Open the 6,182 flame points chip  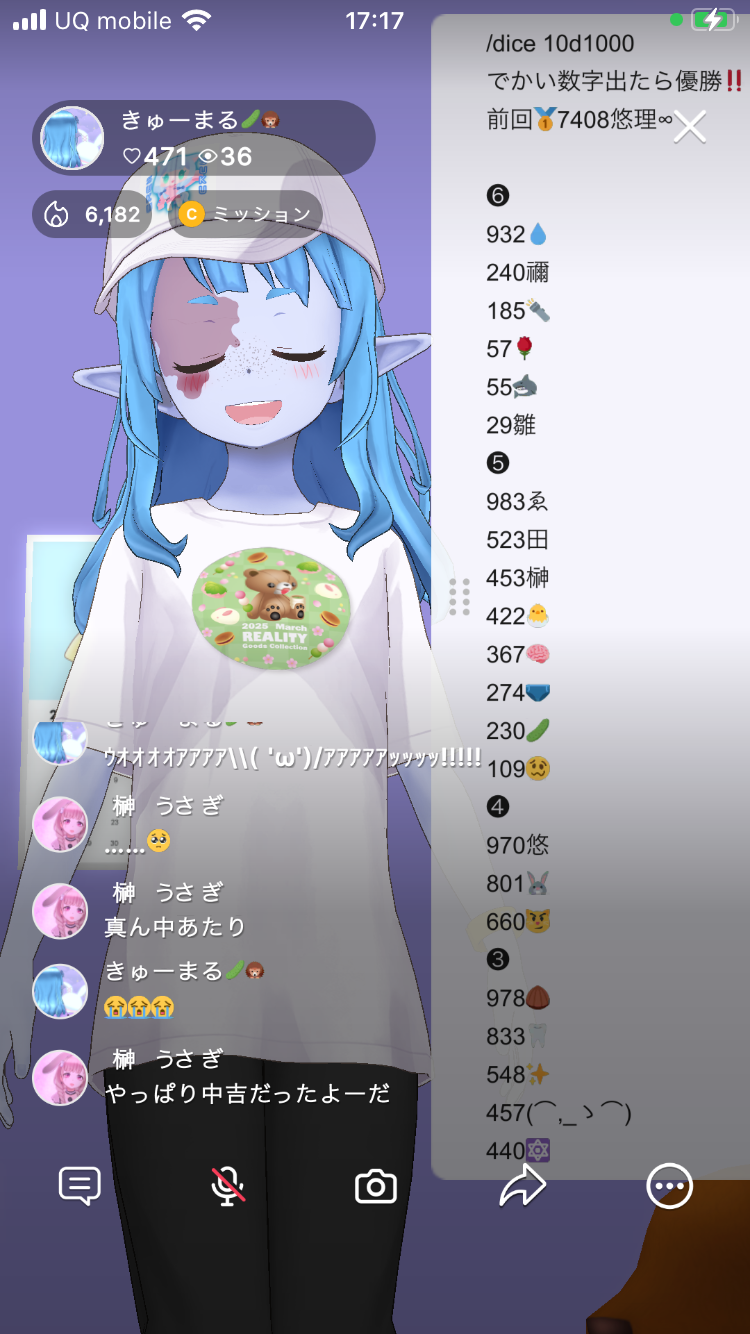pyautogui.click(x=91, y=214)
